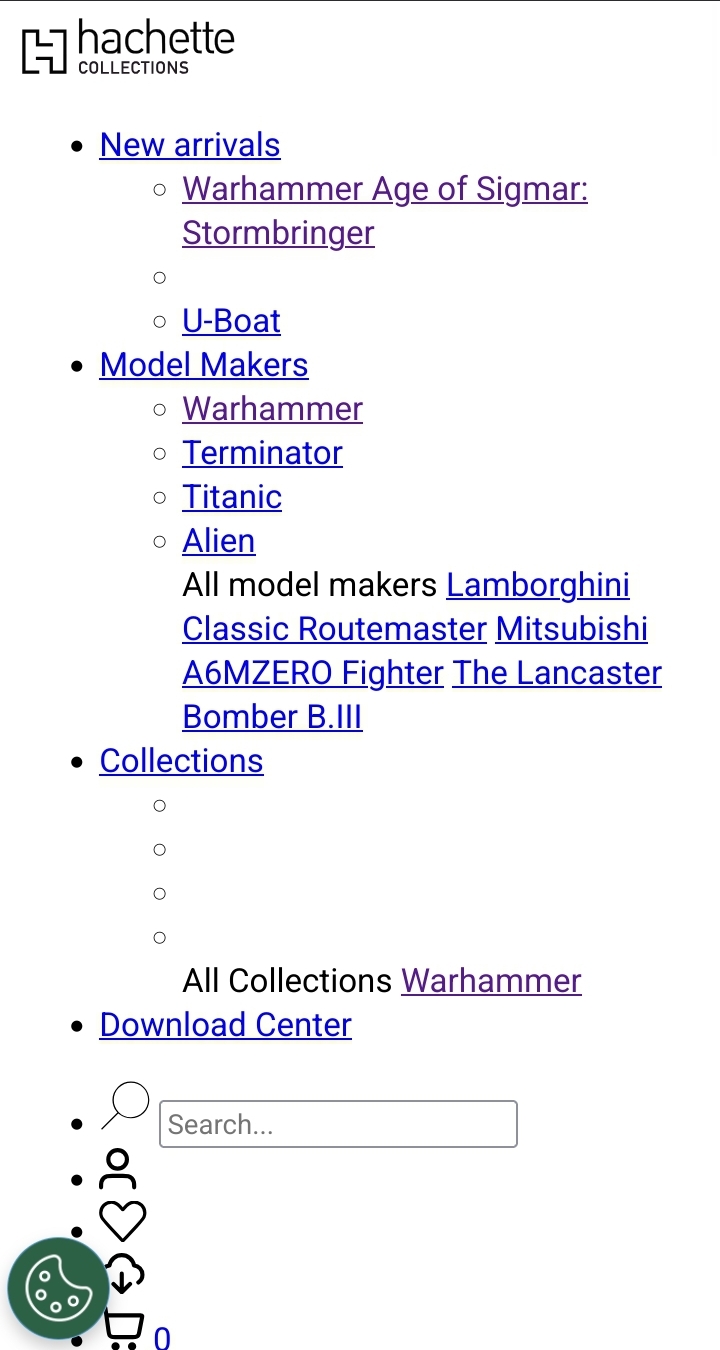The width and height of the screenshot is (720, 1350).
Task: Go to the Download Center
Action: [x=225, y=1025]
